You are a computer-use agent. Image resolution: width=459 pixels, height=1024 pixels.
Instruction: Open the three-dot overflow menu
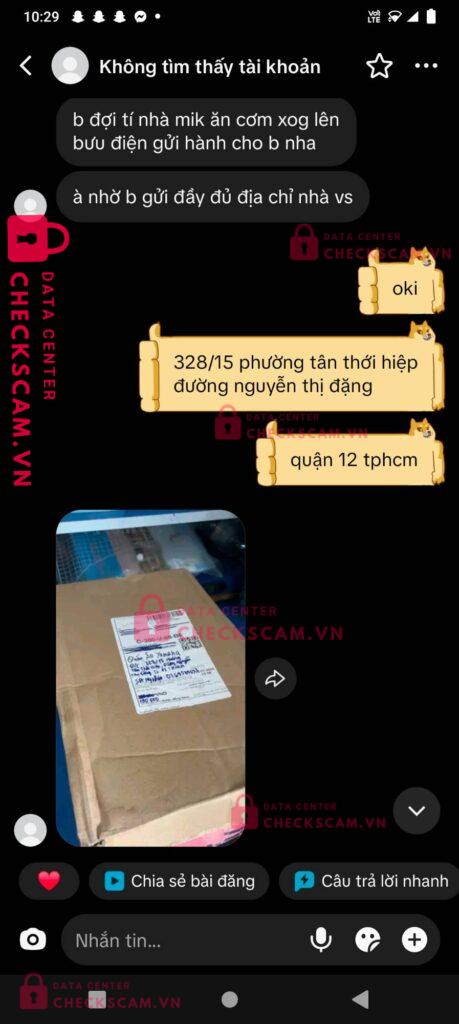(426, 66)
